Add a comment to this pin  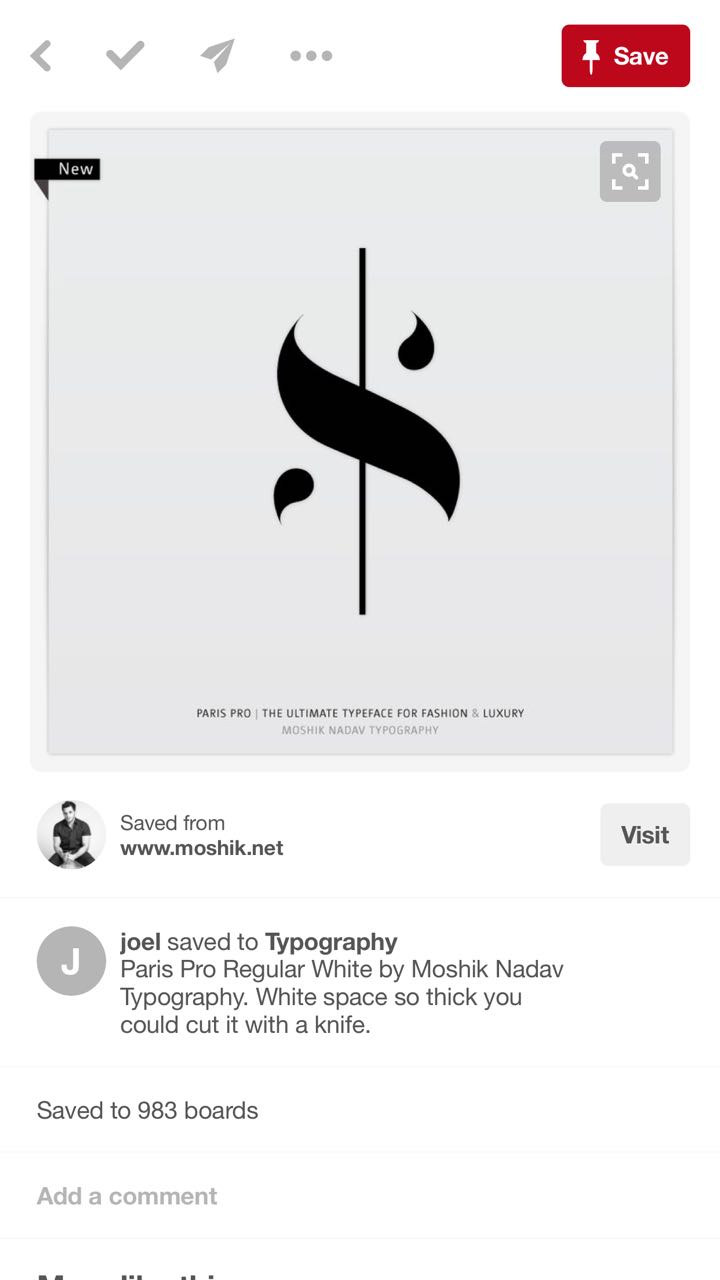(x=127, y=1196)
